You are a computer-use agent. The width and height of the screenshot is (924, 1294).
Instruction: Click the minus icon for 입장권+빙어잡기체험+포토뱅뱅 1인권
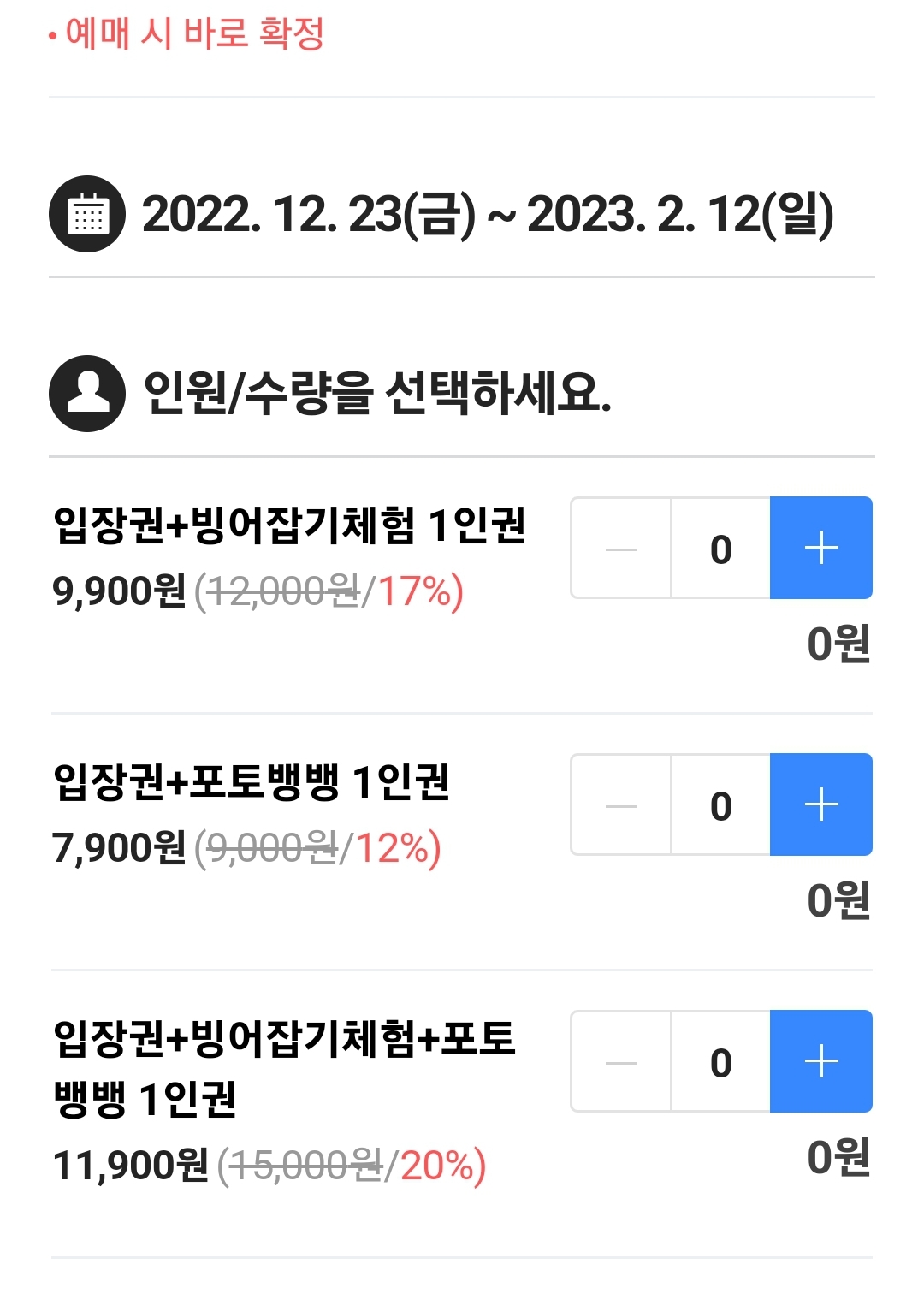[621, 1061]
